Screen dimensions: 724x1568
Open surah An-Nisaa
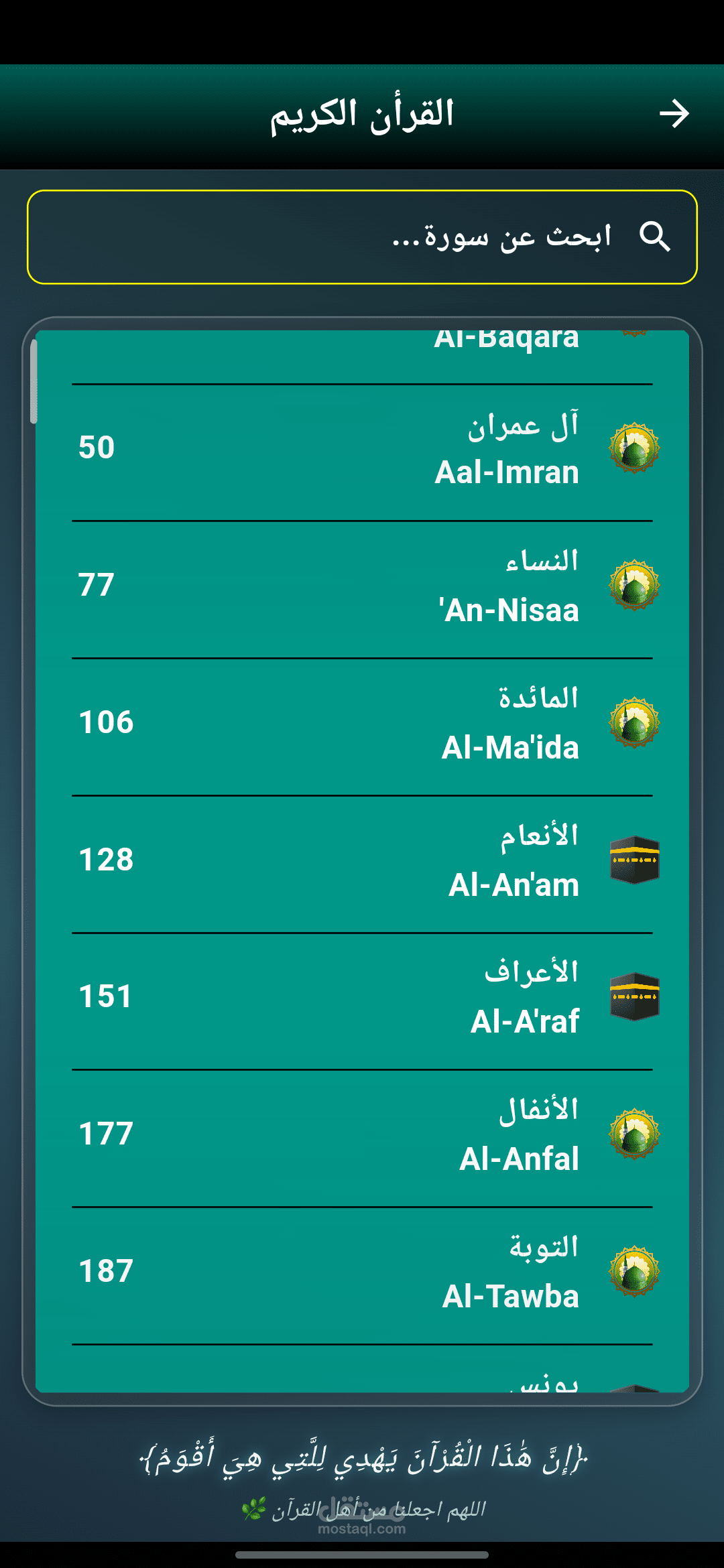(362, 586)
